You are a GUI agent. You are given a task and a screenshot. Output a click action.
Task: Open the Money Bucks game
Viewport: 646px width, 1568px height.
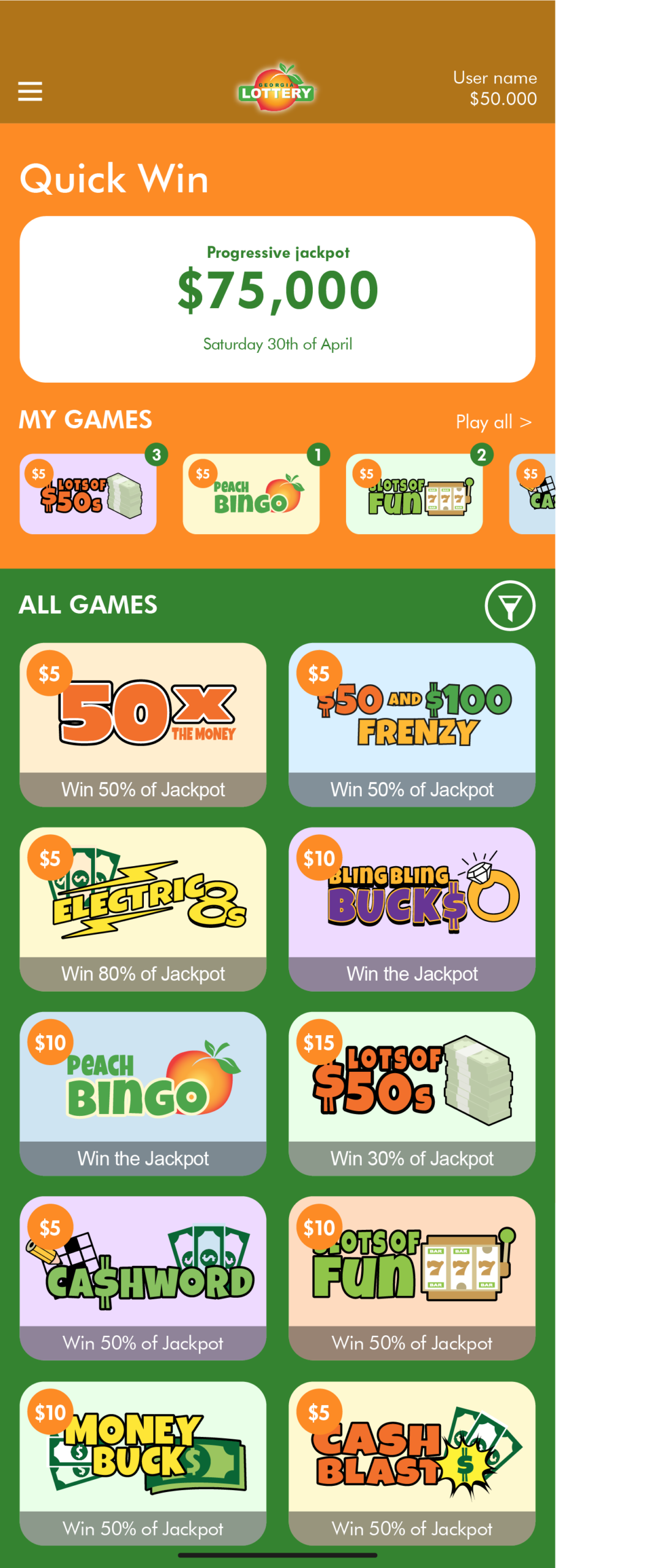tap(143, 1463)
